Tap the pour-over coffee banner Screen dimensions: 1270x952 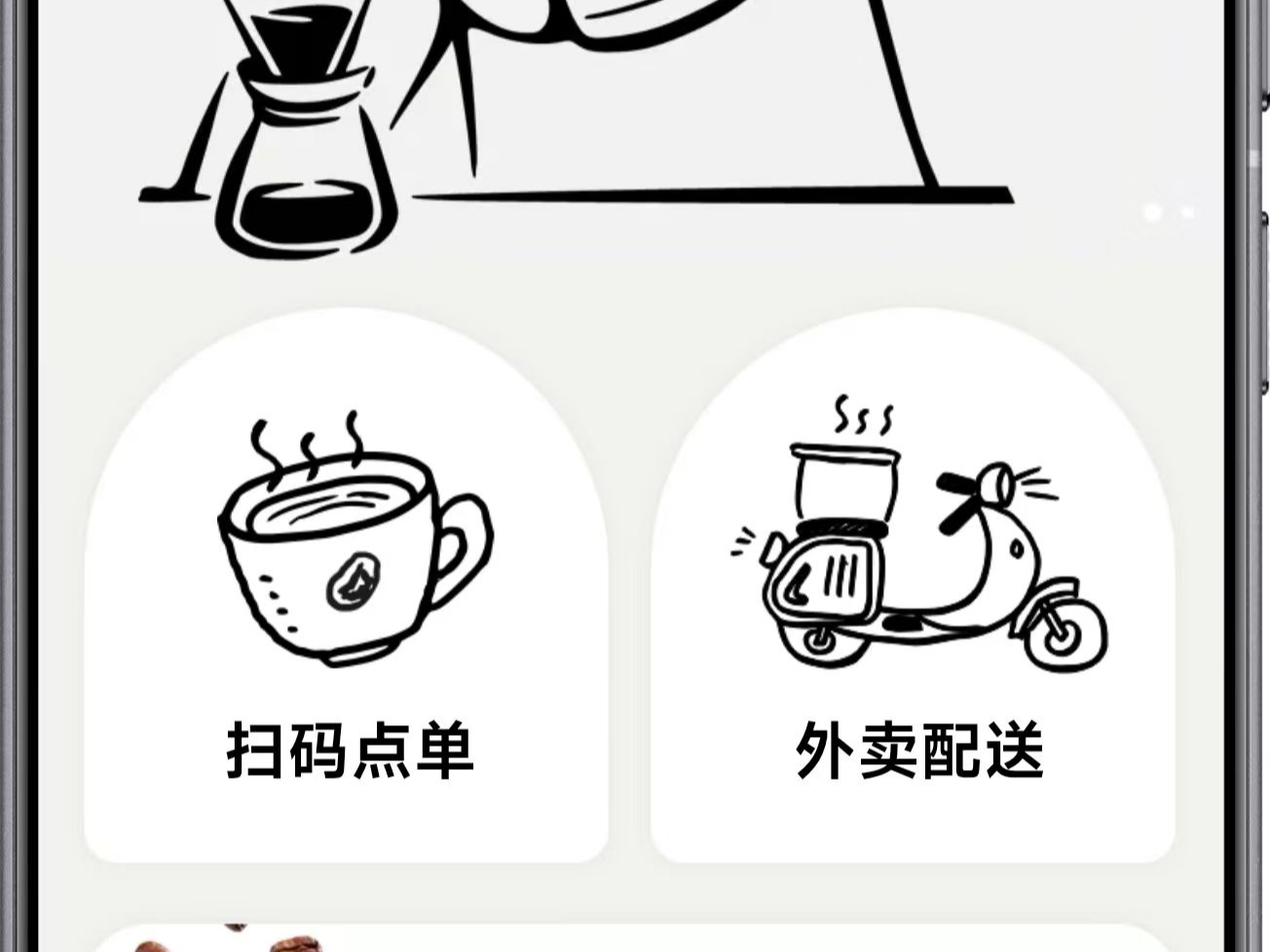(633, 127)
